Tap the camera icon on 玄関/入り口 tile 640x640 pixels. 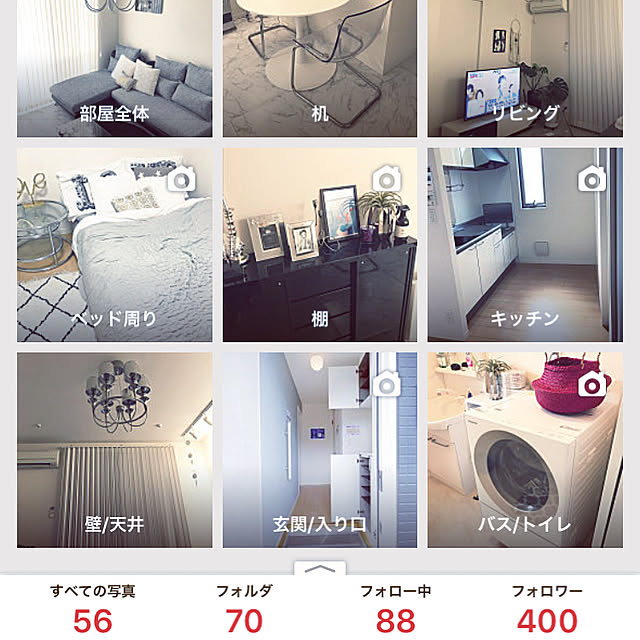pos(387,385)
